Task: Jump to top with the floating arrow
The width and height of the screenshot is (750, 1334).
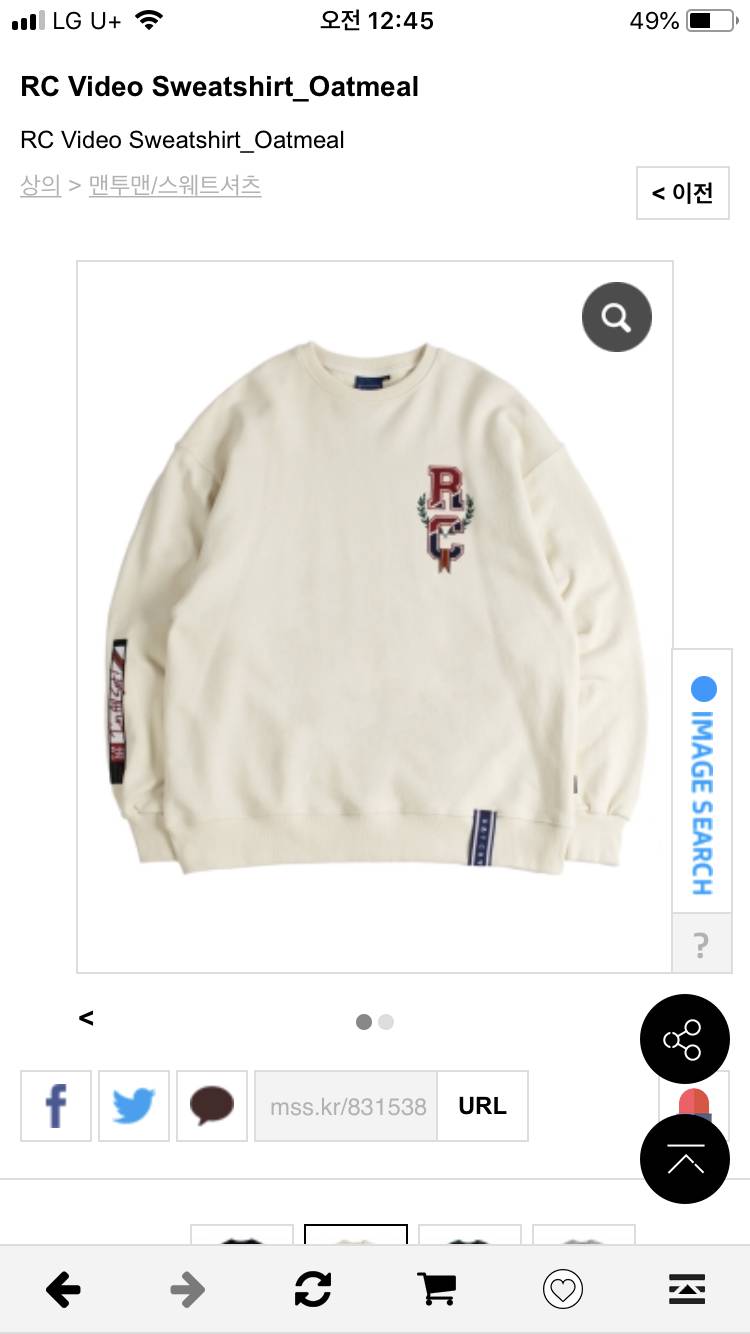Action: [684, 1160]
